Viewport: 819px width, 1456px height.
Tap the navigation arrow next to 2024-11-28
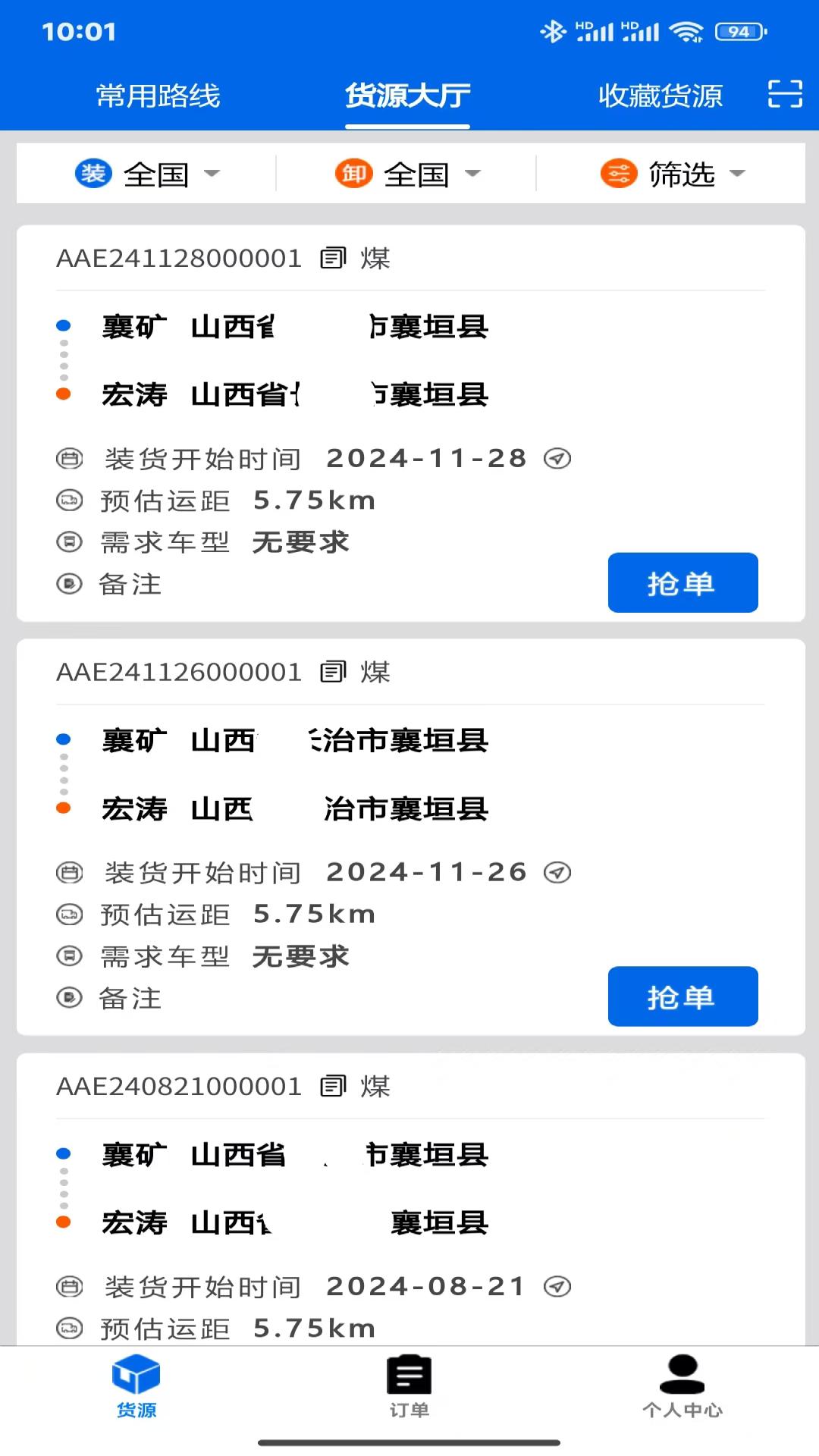pos(558,458)
